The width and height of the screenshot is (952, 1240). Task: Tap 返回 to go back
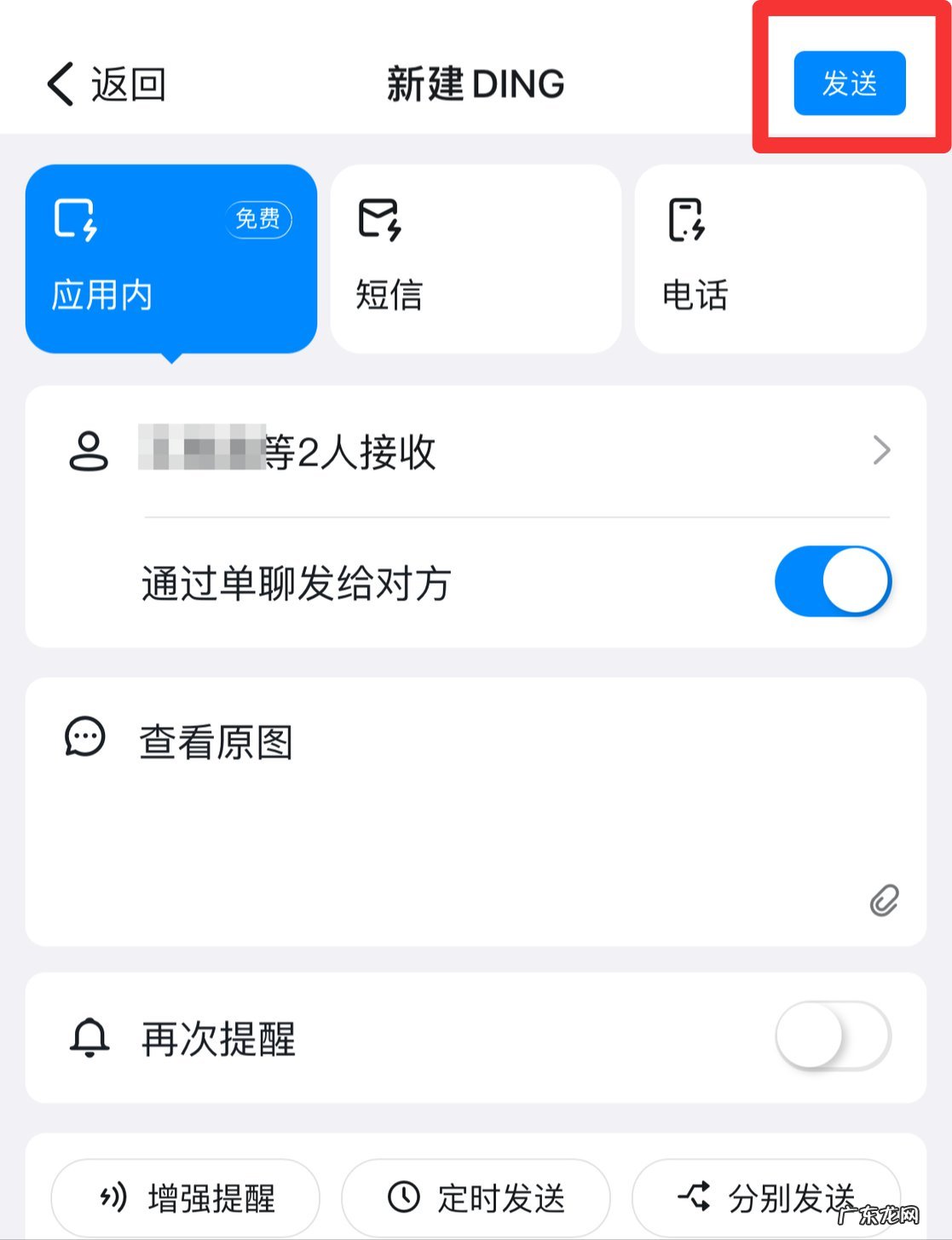pyautogui.click(x=102, y=84)
